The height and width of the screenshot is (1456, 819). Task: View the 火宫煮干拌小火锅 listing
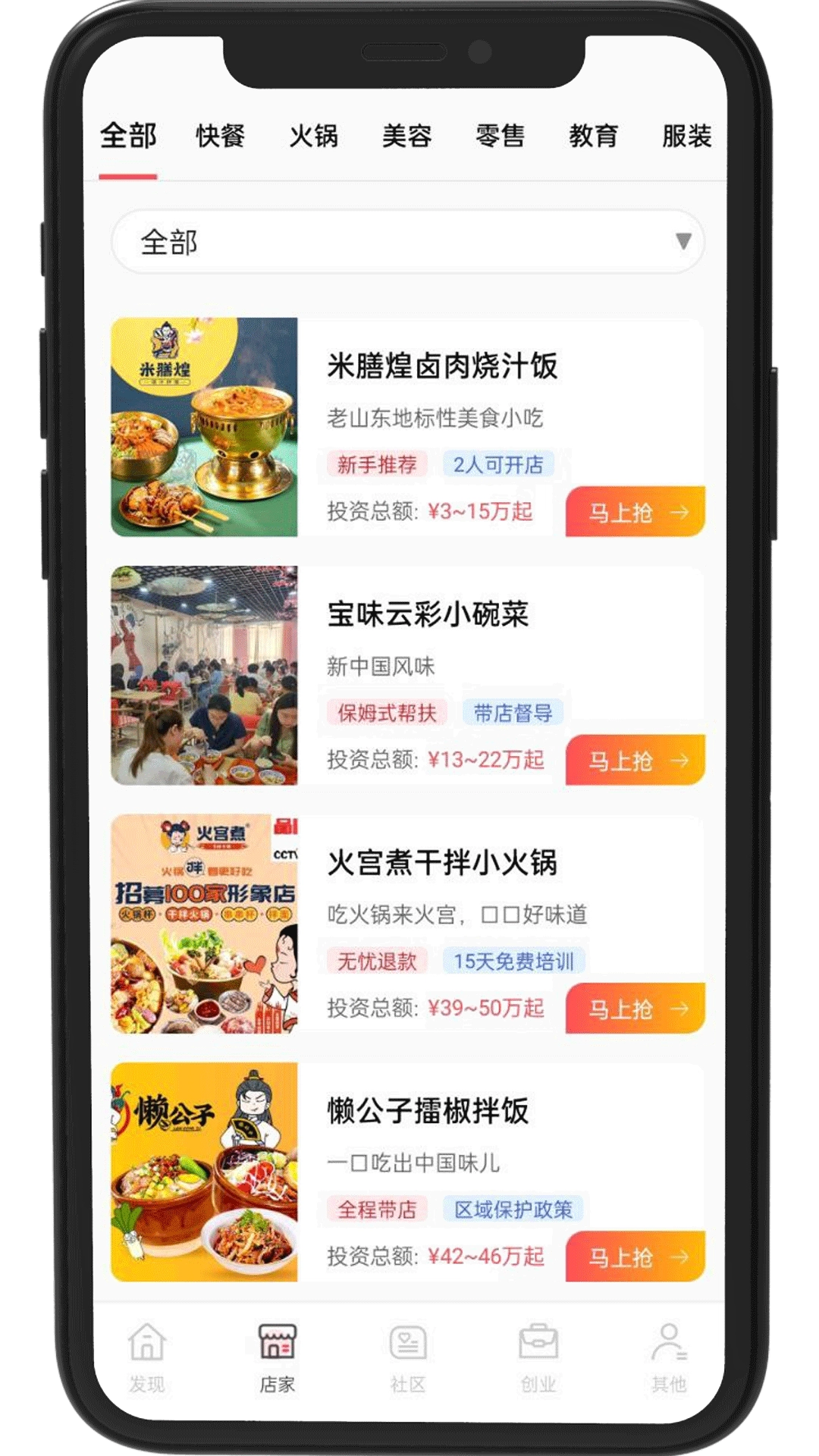442,863
